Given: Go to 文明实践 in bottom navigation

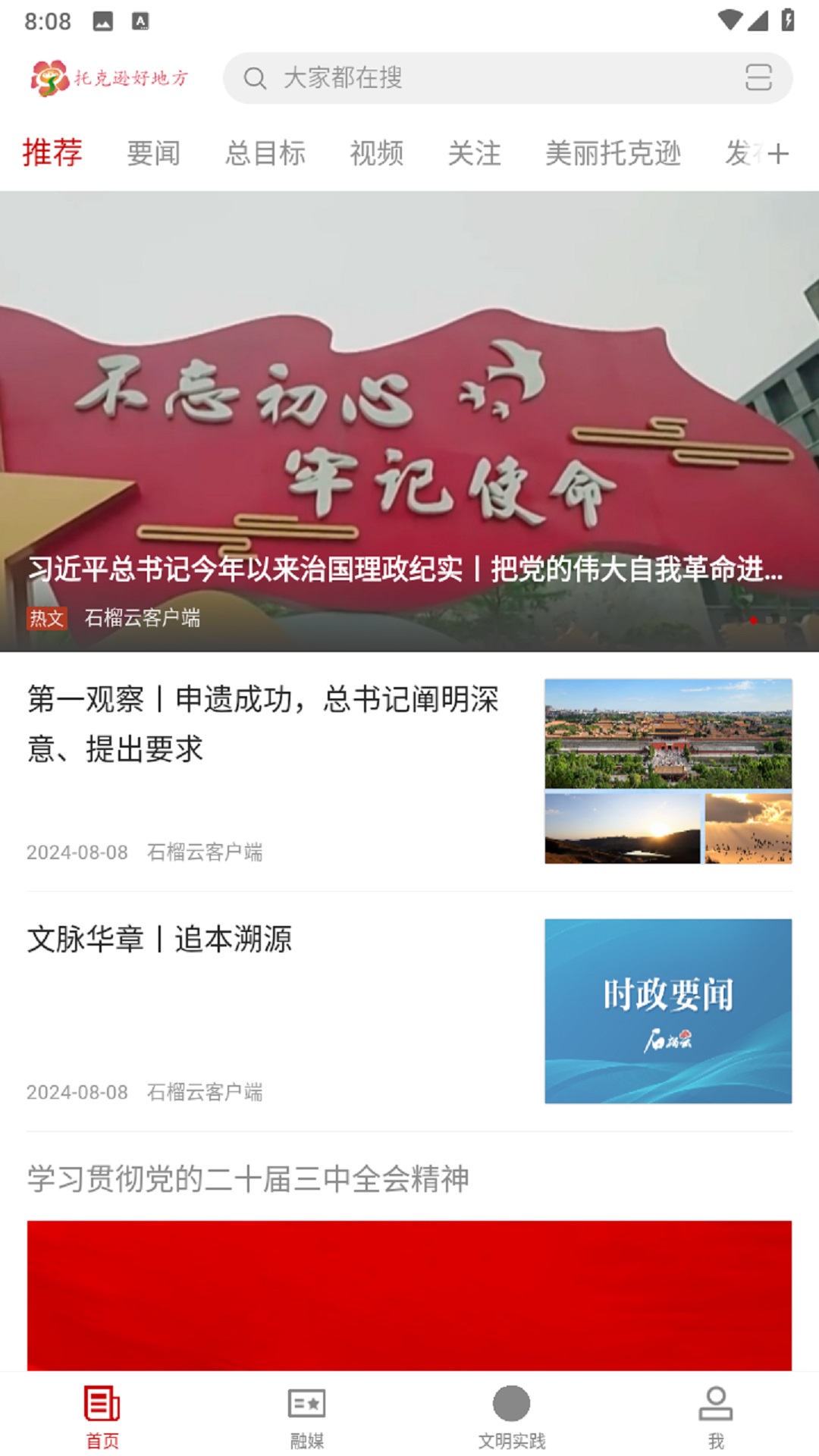Looking at the screenshot, I should pos(512,1416).
